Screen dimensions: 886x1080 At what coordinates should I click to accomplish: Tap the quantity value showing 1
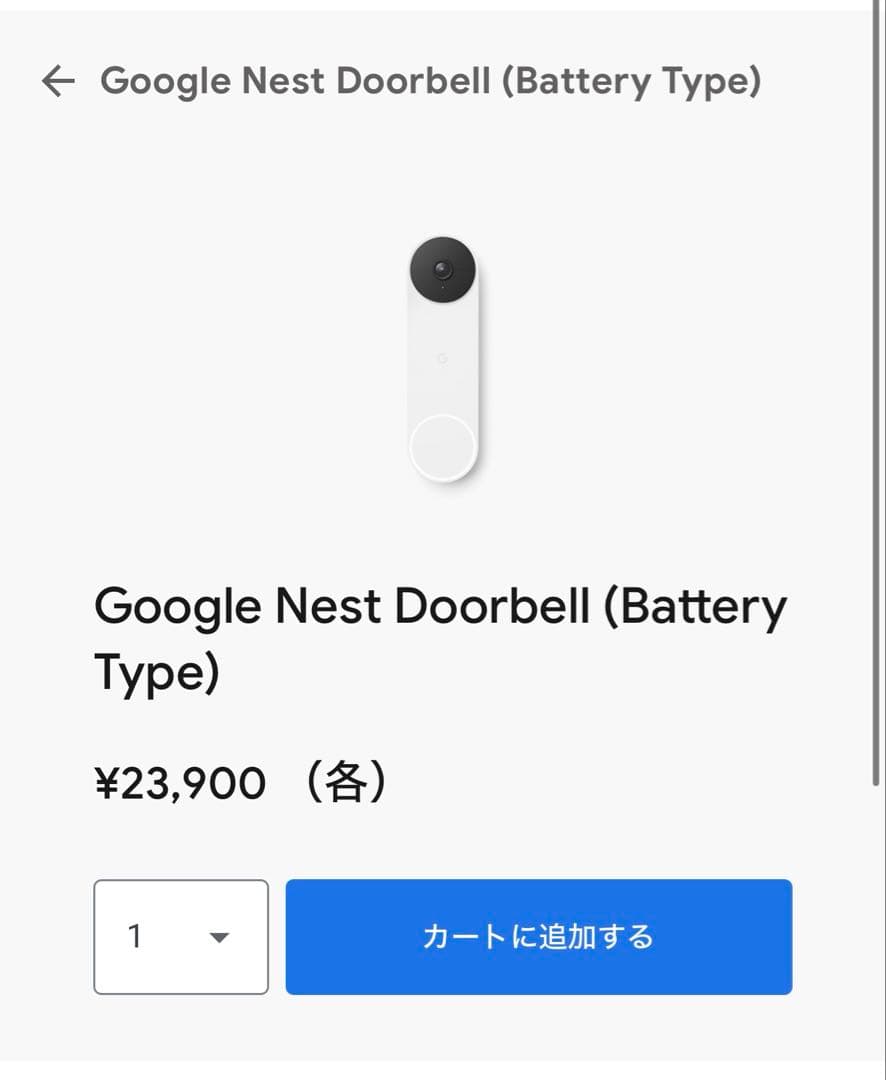pos(133,937)
